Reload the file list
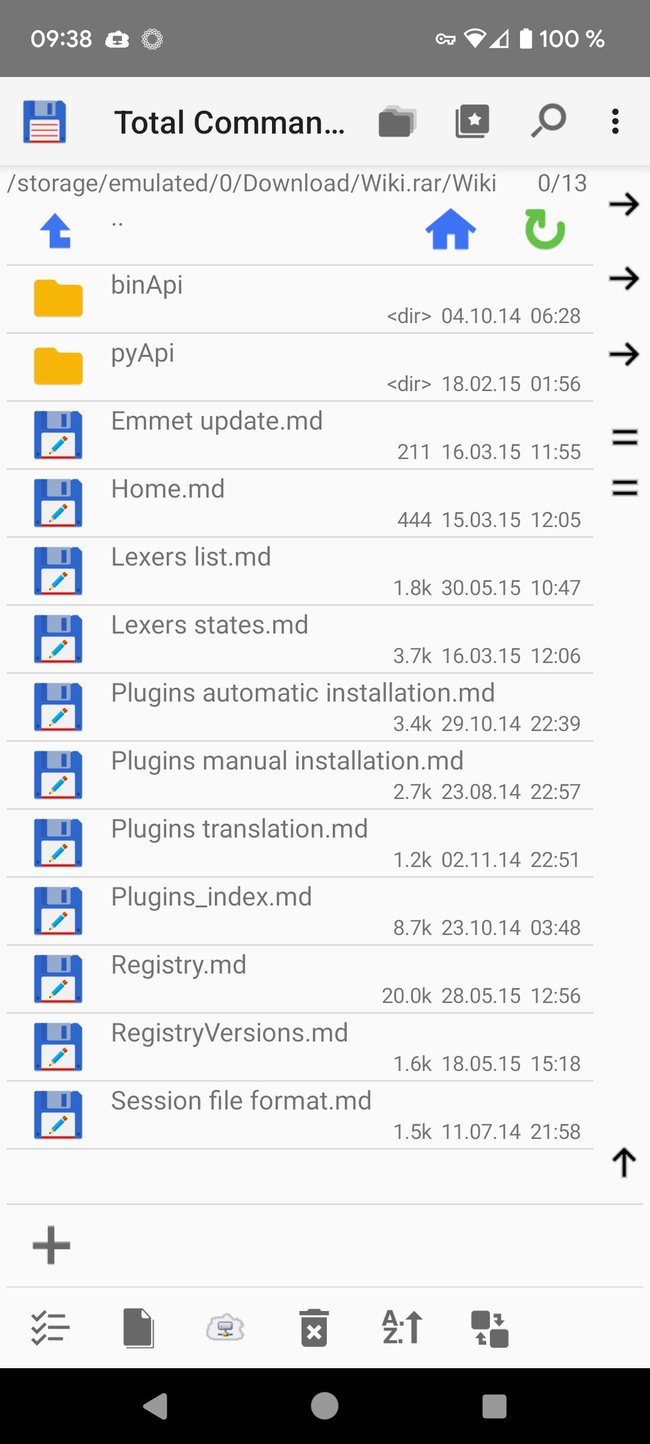Screen dimensions: 650x1444 coord(545,230)
